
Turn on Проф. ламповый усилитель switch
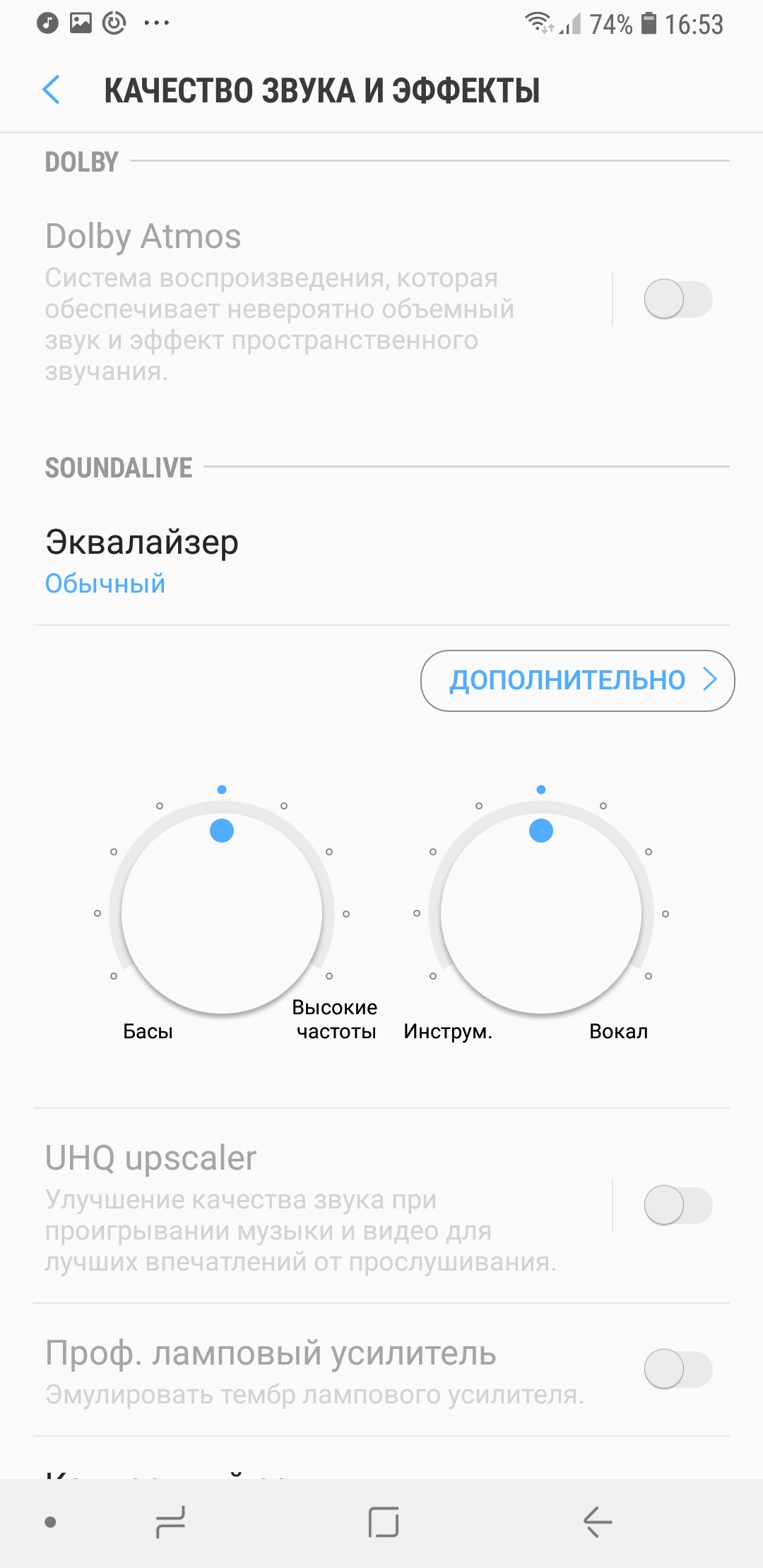point(677,1369)
